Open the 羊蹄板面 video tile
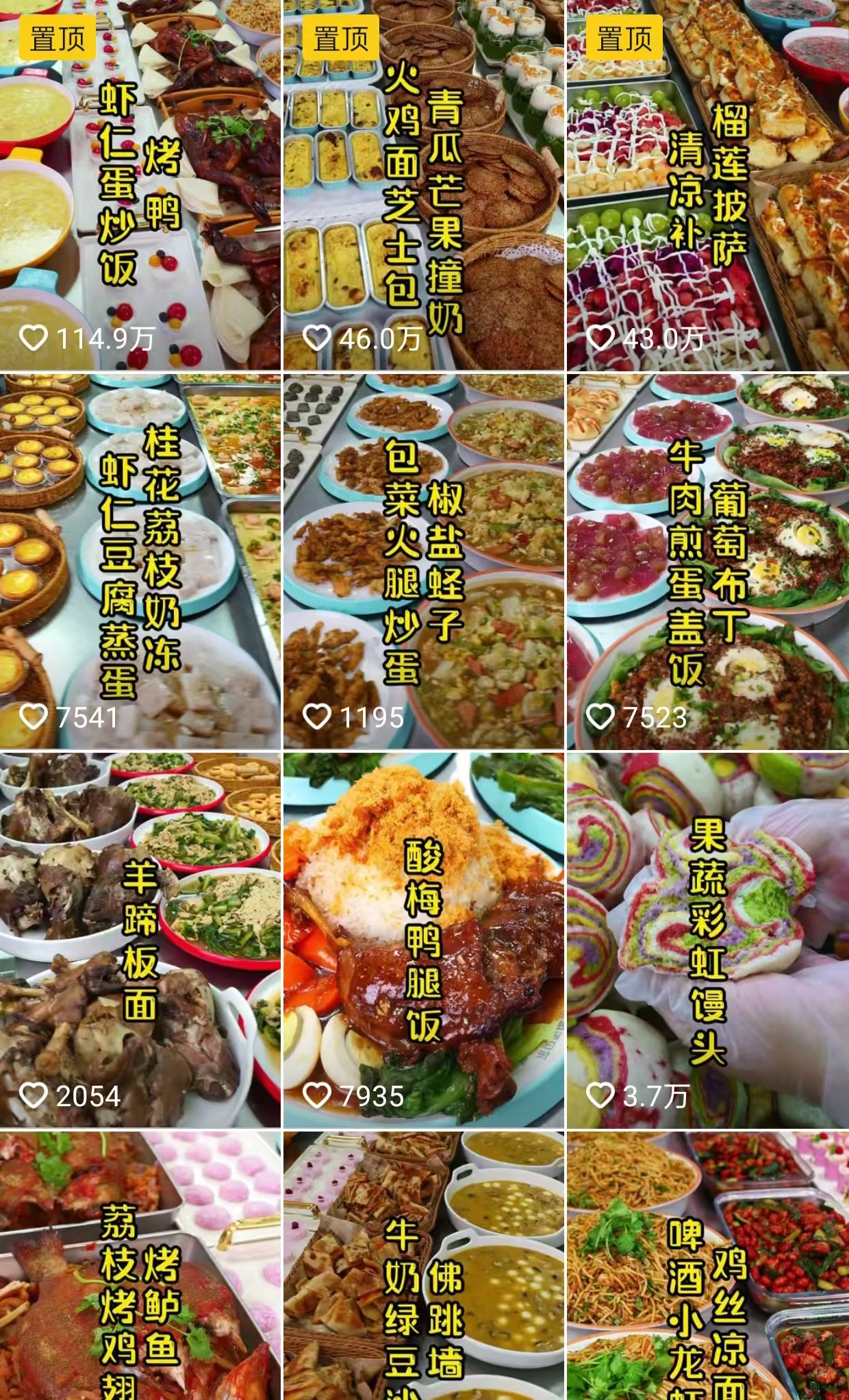 [140, 940]
